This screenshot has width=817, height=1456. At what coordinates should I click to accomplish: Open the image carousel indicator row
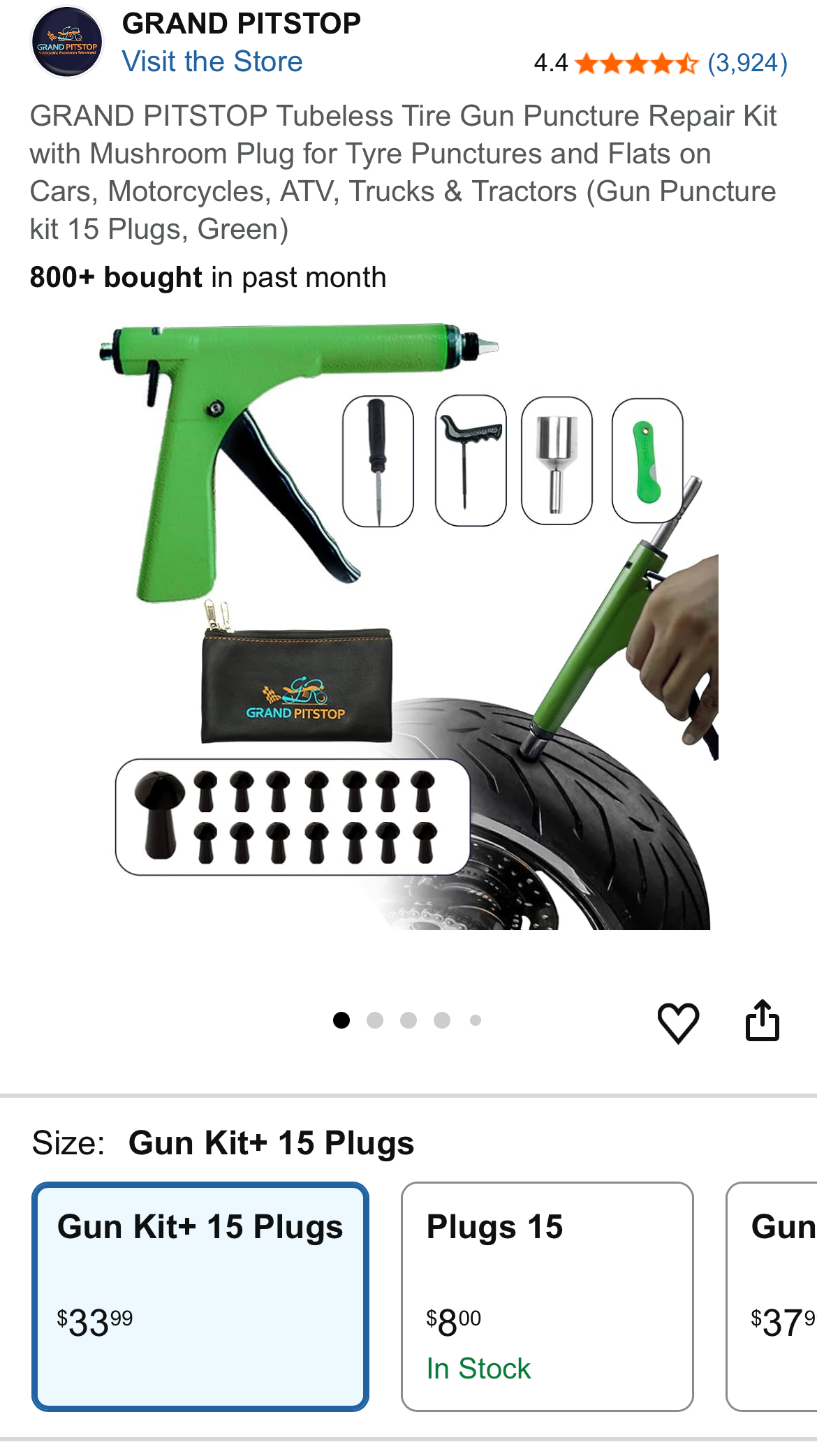tap(409, 1020)
